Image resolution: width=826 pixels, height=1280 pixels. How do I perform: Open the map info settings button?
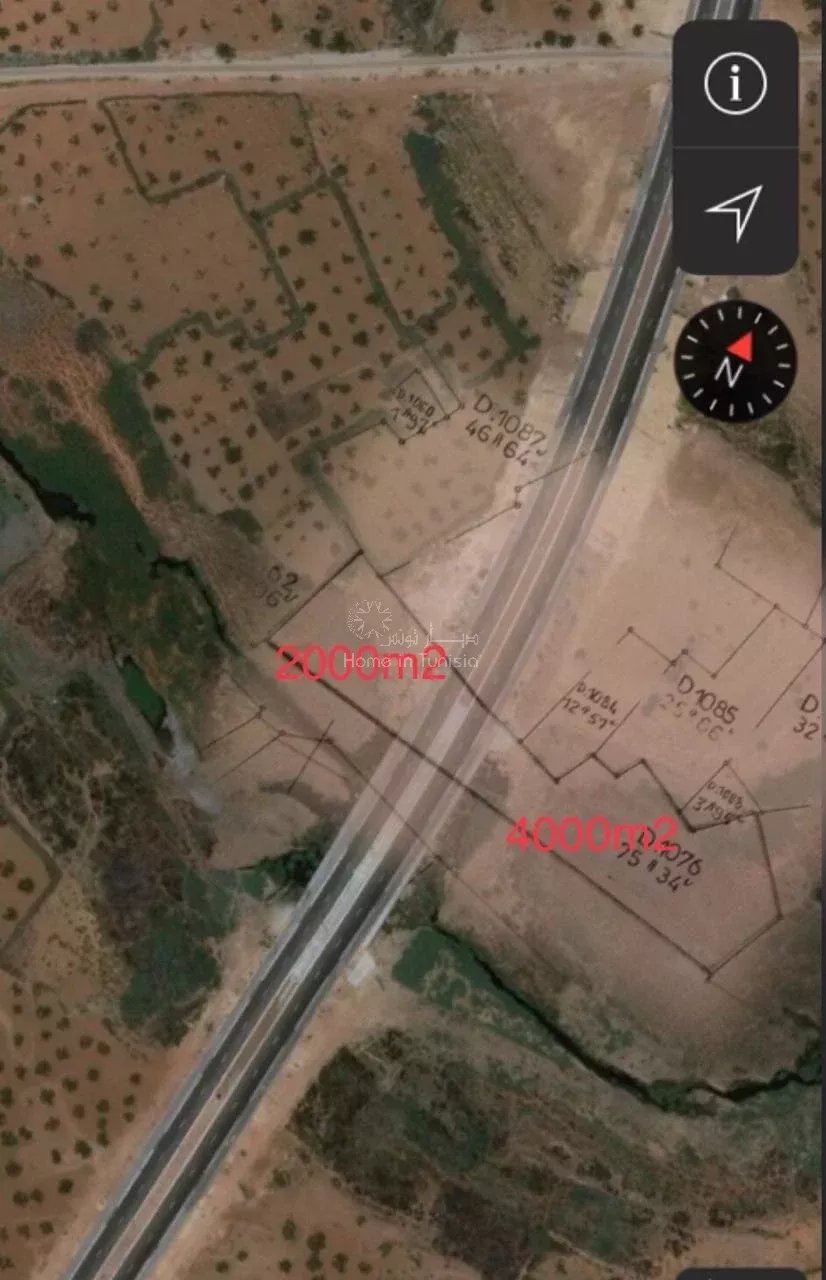[x=735, y=85]
